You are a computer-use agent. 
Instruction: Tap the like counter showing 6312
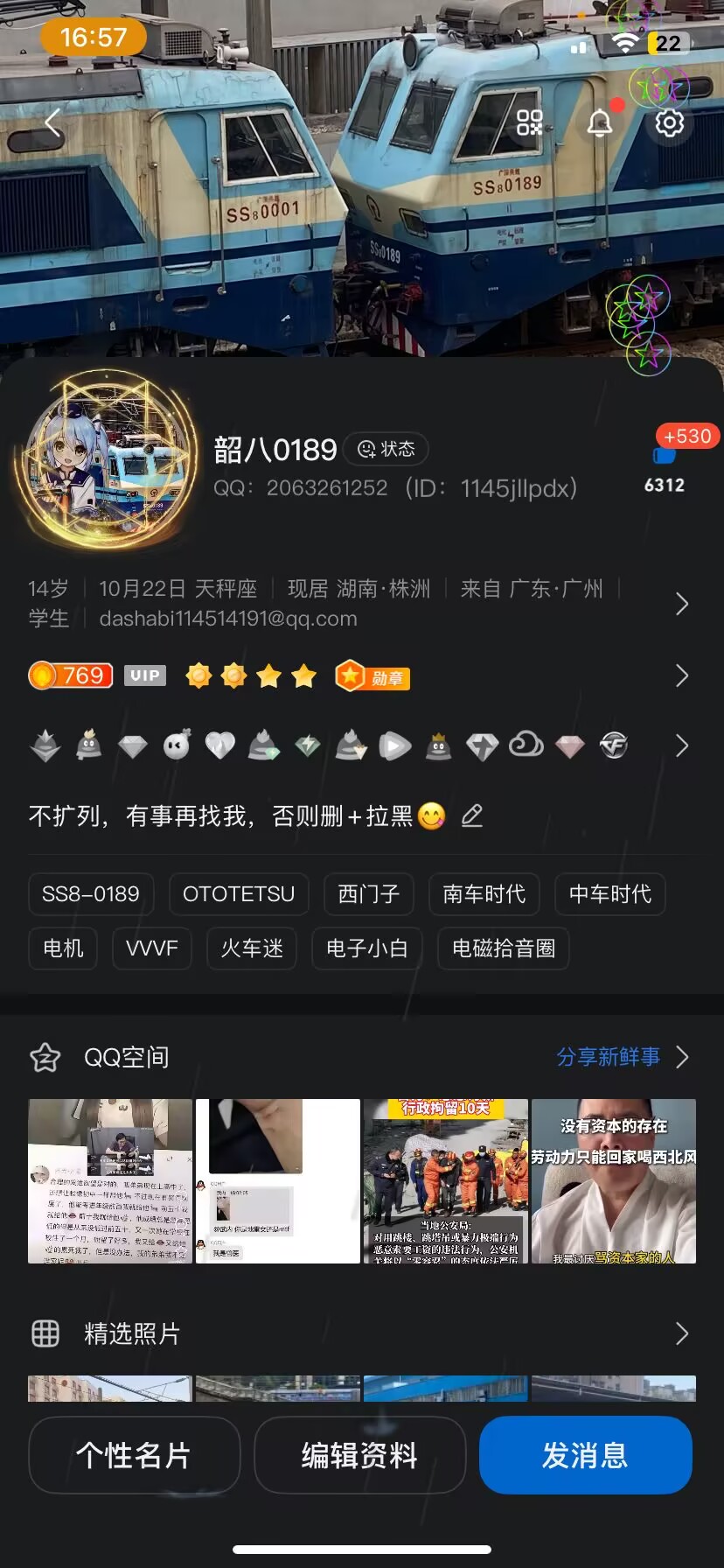coord(665,471)
